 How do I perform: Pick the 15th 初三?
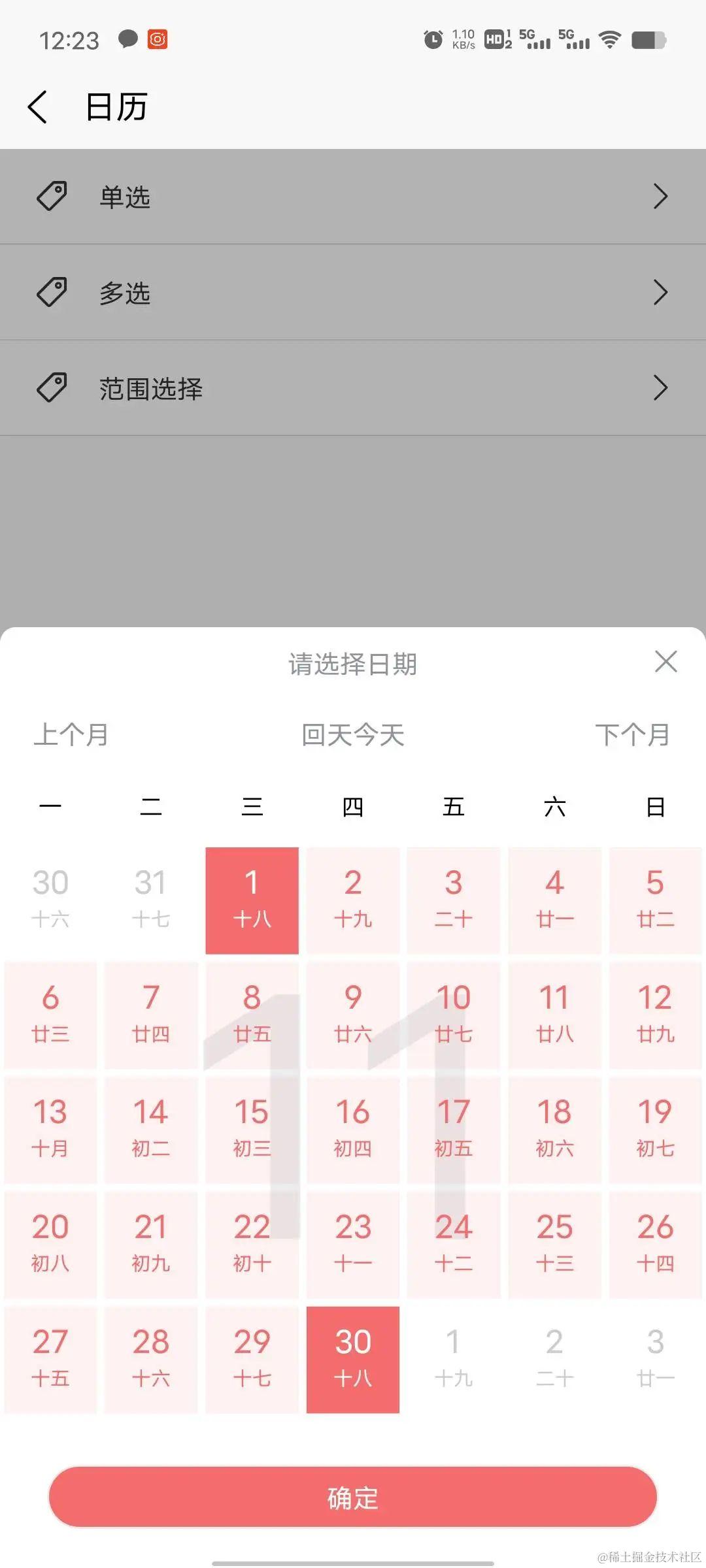(252, 1129)
